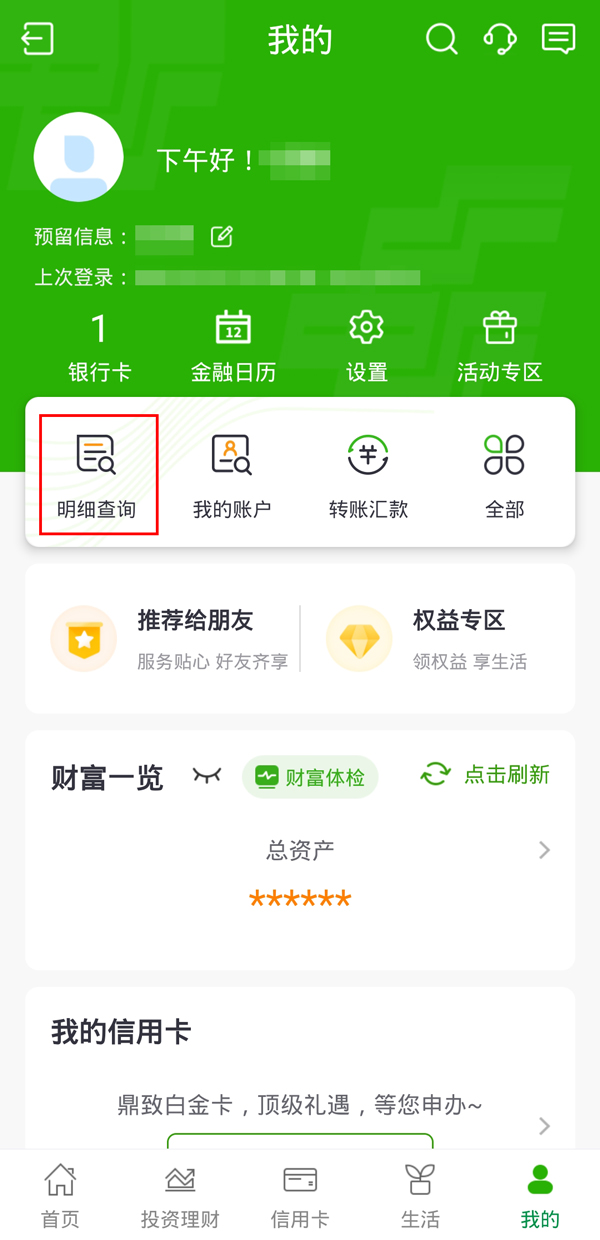Open 银行卡 bank cards
The image size is (600, 1240).
99,347
